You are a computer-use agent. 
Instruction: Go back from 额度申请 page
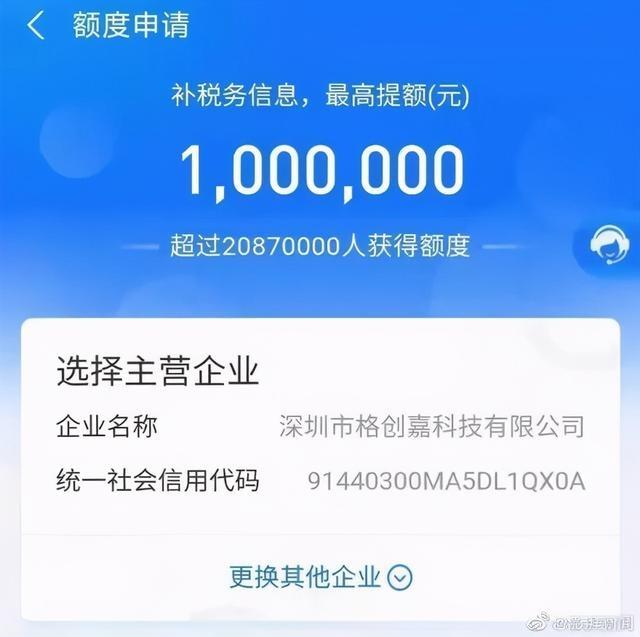click(x=36, y=25)
